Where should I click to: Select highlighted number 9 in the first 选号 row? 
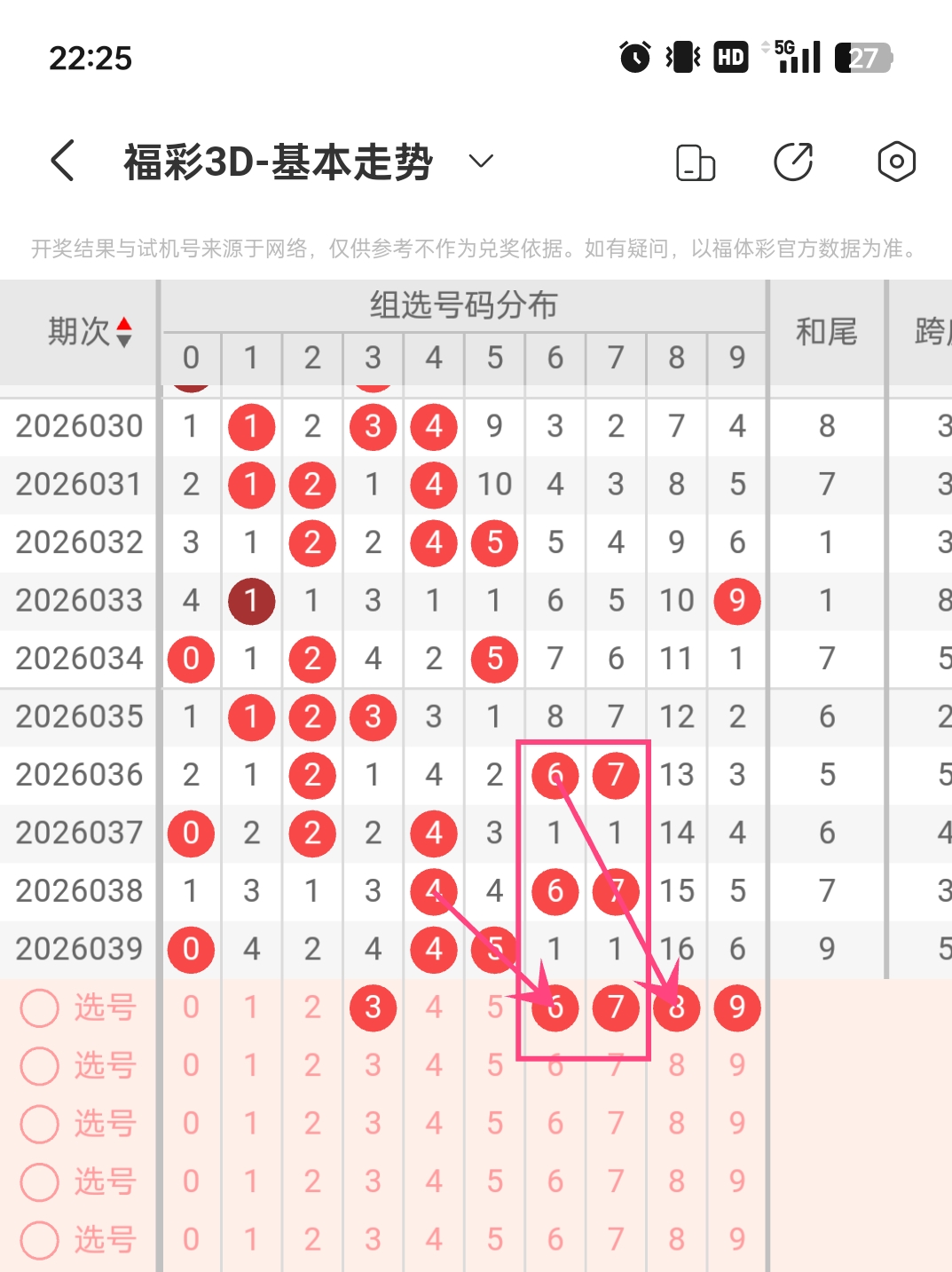736,1007
